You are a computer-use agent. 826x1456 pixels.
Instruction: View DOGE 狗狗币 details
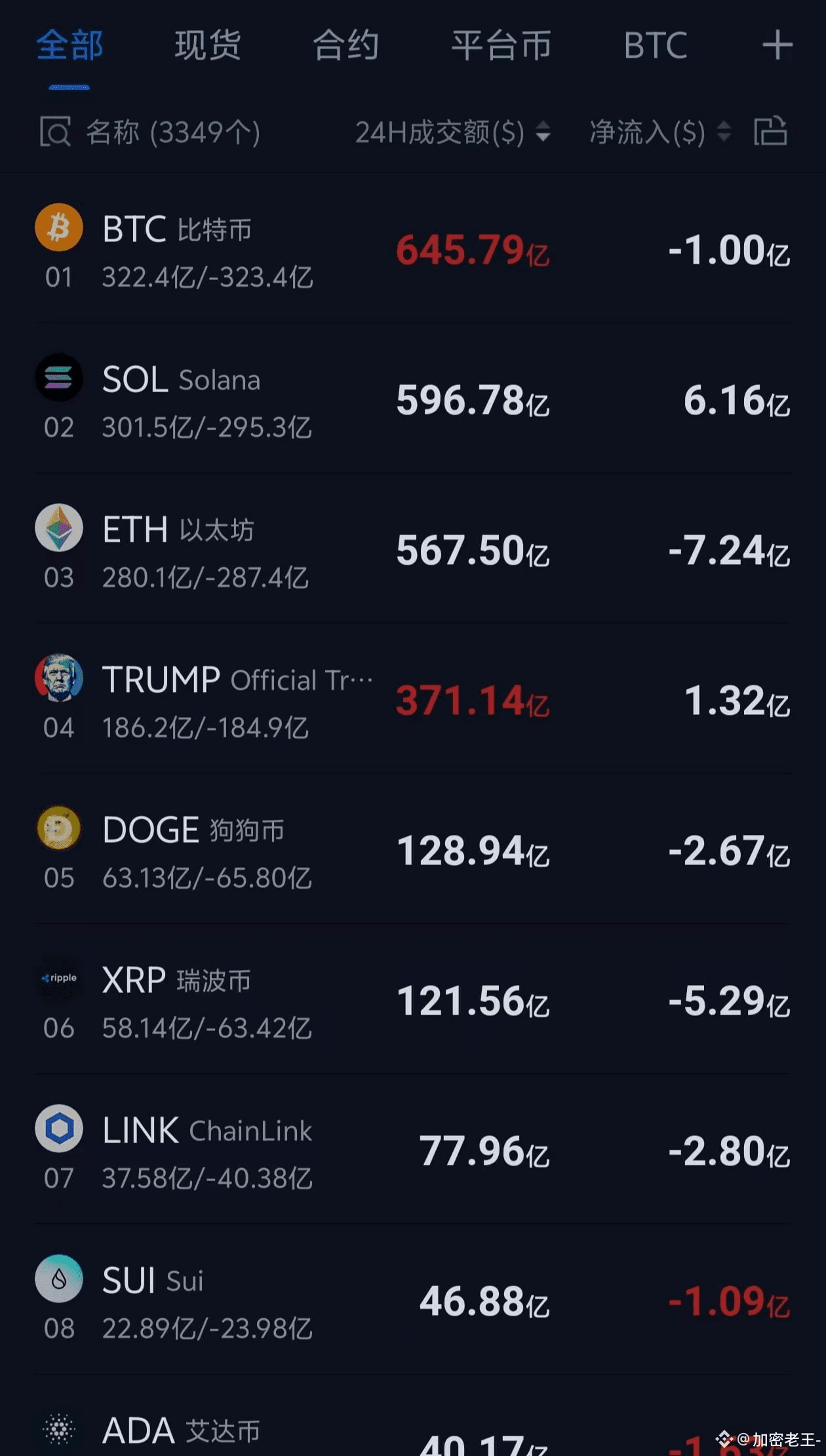(x=413, y=849)
